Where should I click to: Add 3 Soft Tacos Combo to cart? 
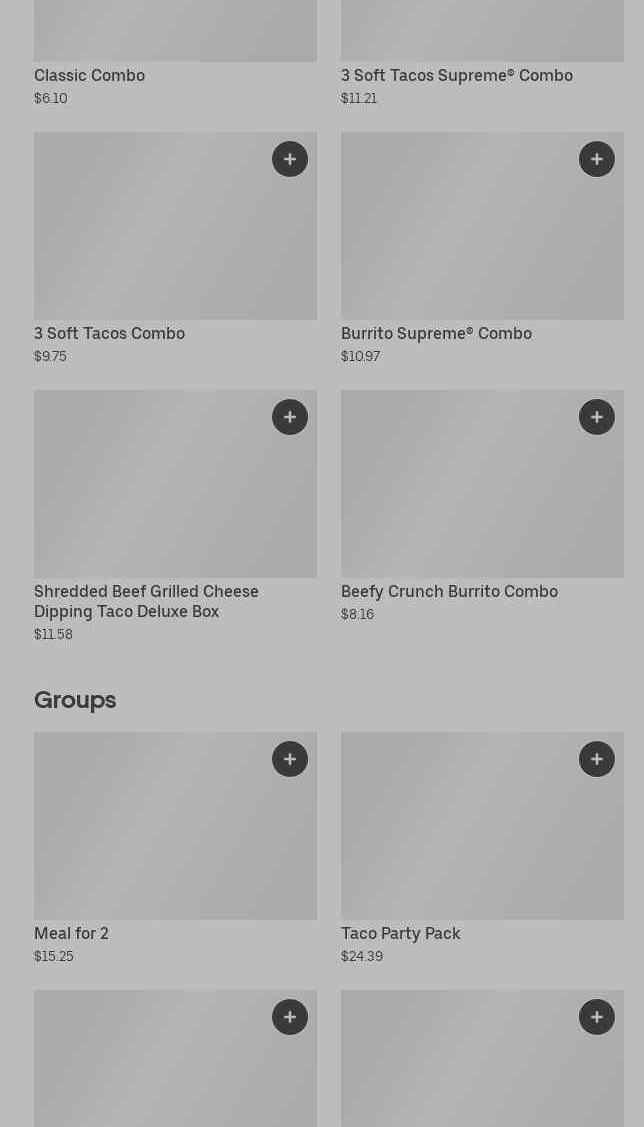point(290,159)
